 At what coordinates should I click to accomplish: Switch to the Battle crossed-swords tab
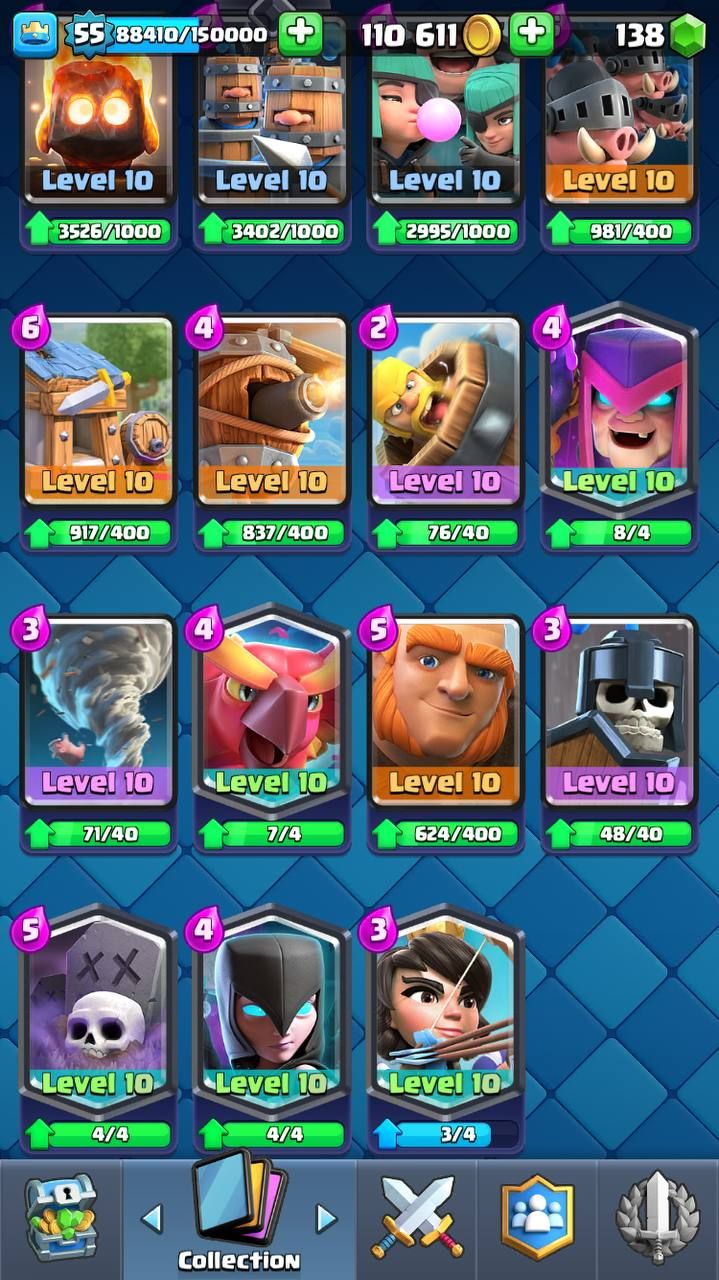417,1220
